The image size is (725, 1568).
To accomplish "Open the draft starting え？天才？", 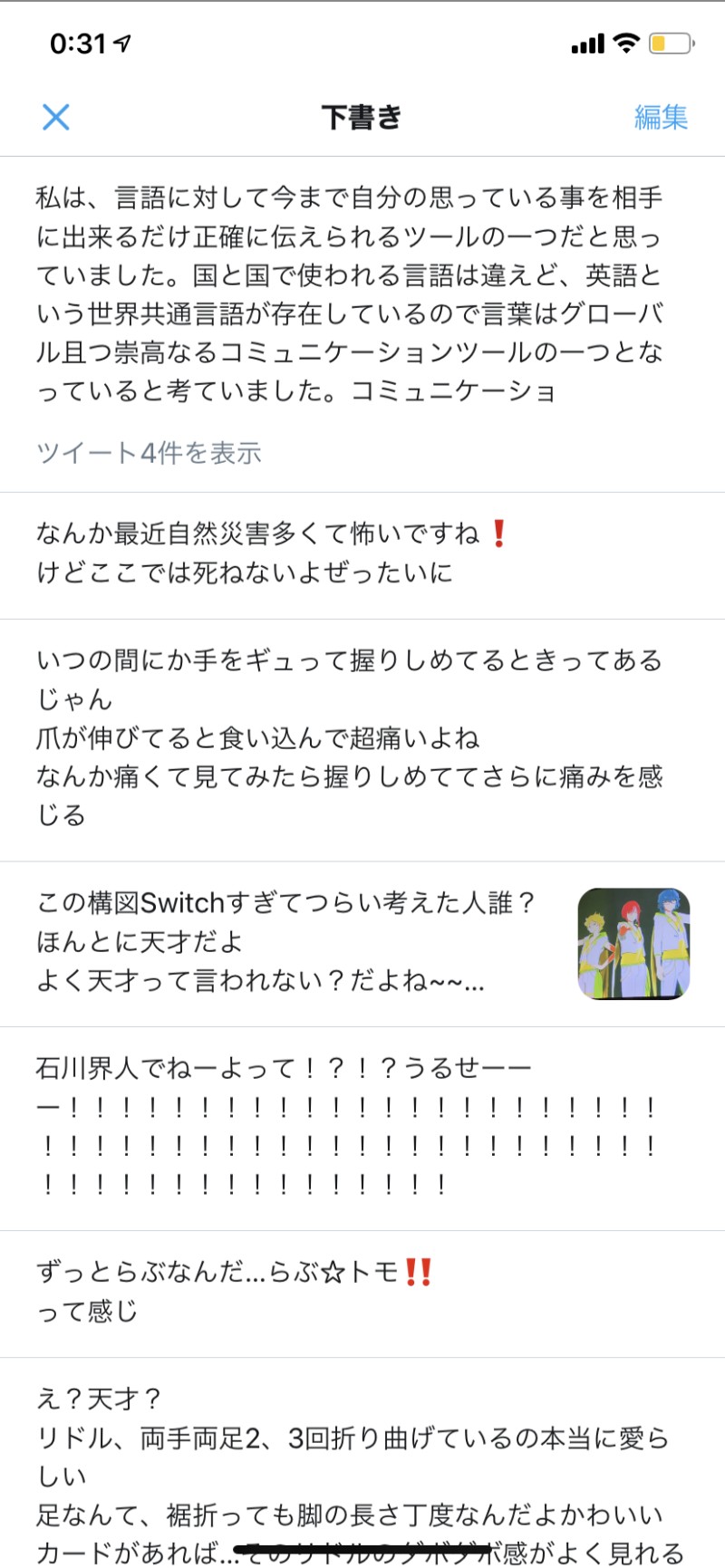I will pos(349,1477).
